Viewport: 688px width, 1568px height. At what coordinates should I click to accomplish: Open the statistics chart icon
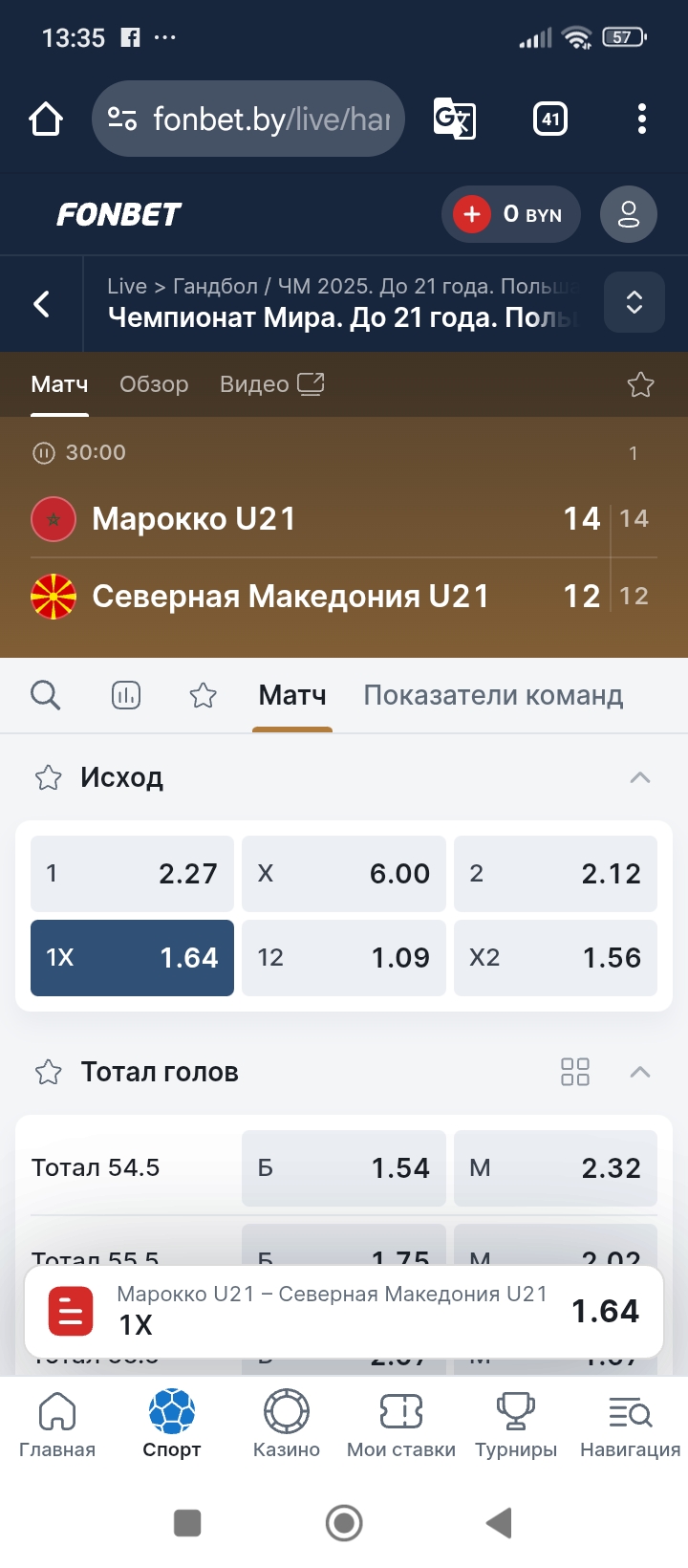point(126,695)
